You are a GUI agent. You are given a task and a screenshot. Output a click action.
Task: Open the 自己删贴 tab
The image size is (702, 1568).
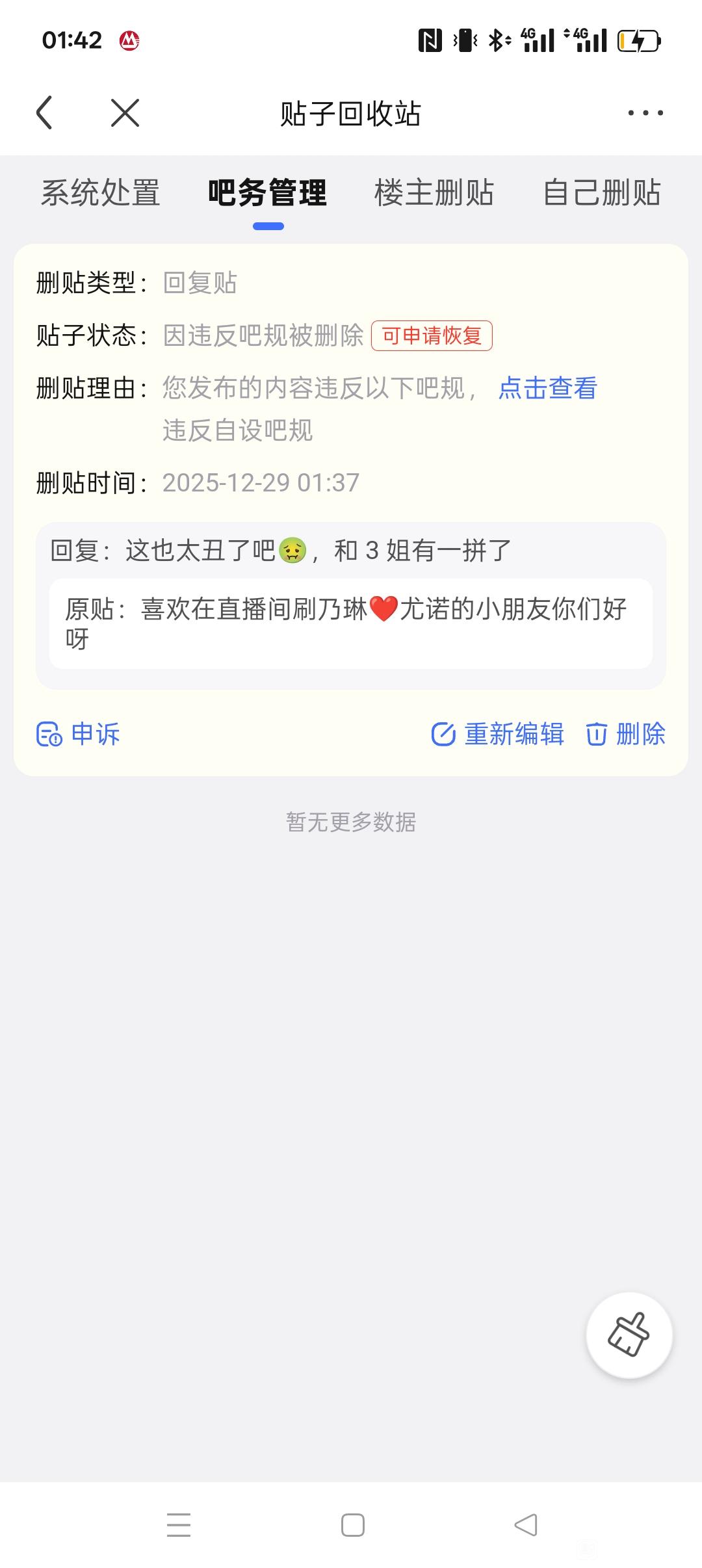(x=602, y=193)
